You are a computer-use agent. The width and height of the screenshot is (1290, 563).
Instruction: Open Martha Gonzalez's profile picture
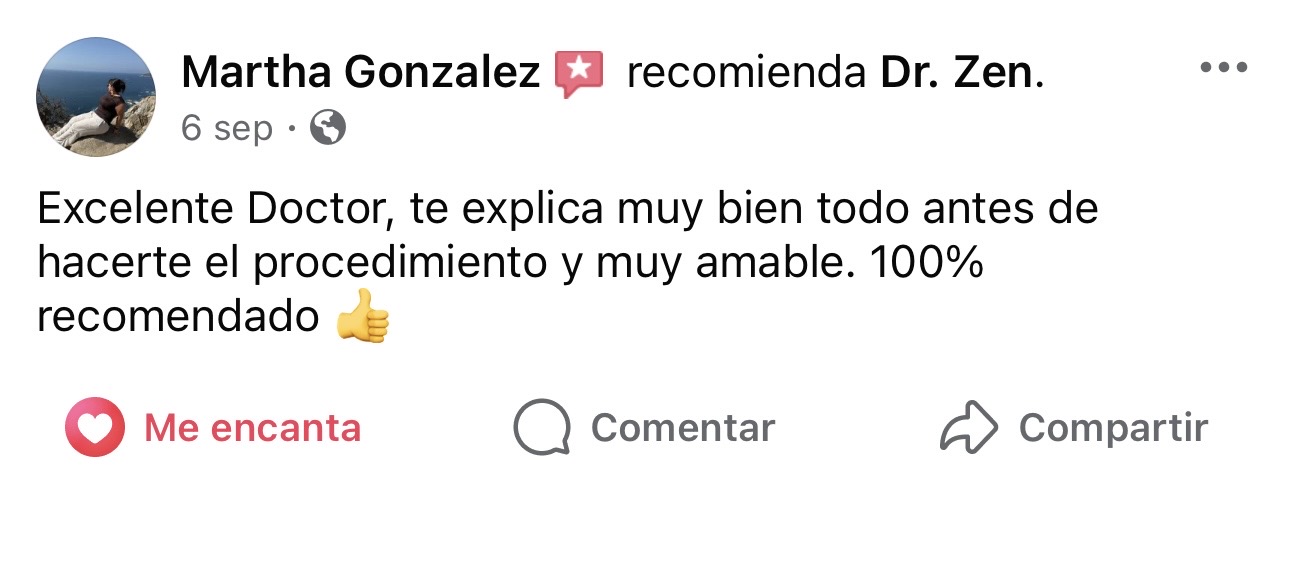tap(96, 97)
